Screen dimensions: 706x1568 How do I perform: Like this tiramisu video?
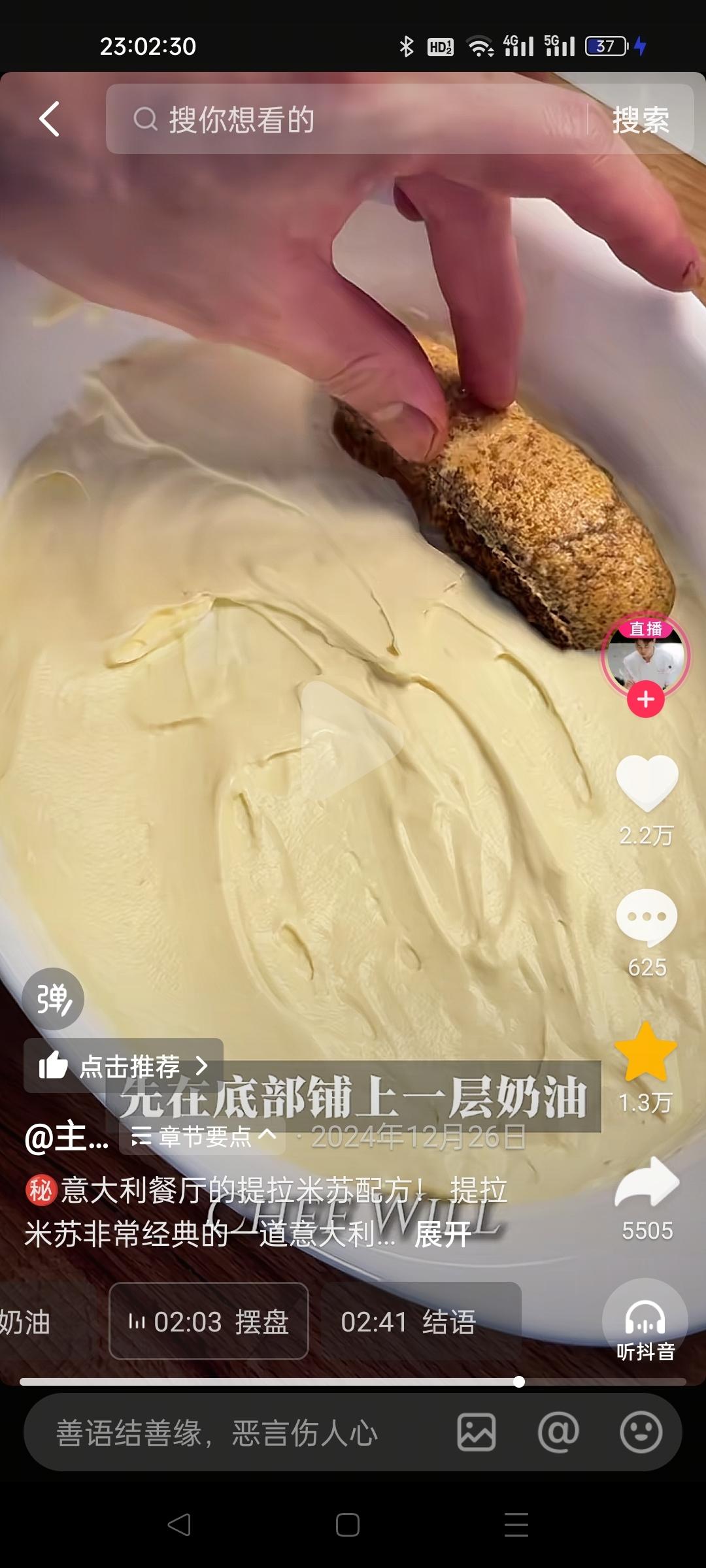tap(647, 783)
